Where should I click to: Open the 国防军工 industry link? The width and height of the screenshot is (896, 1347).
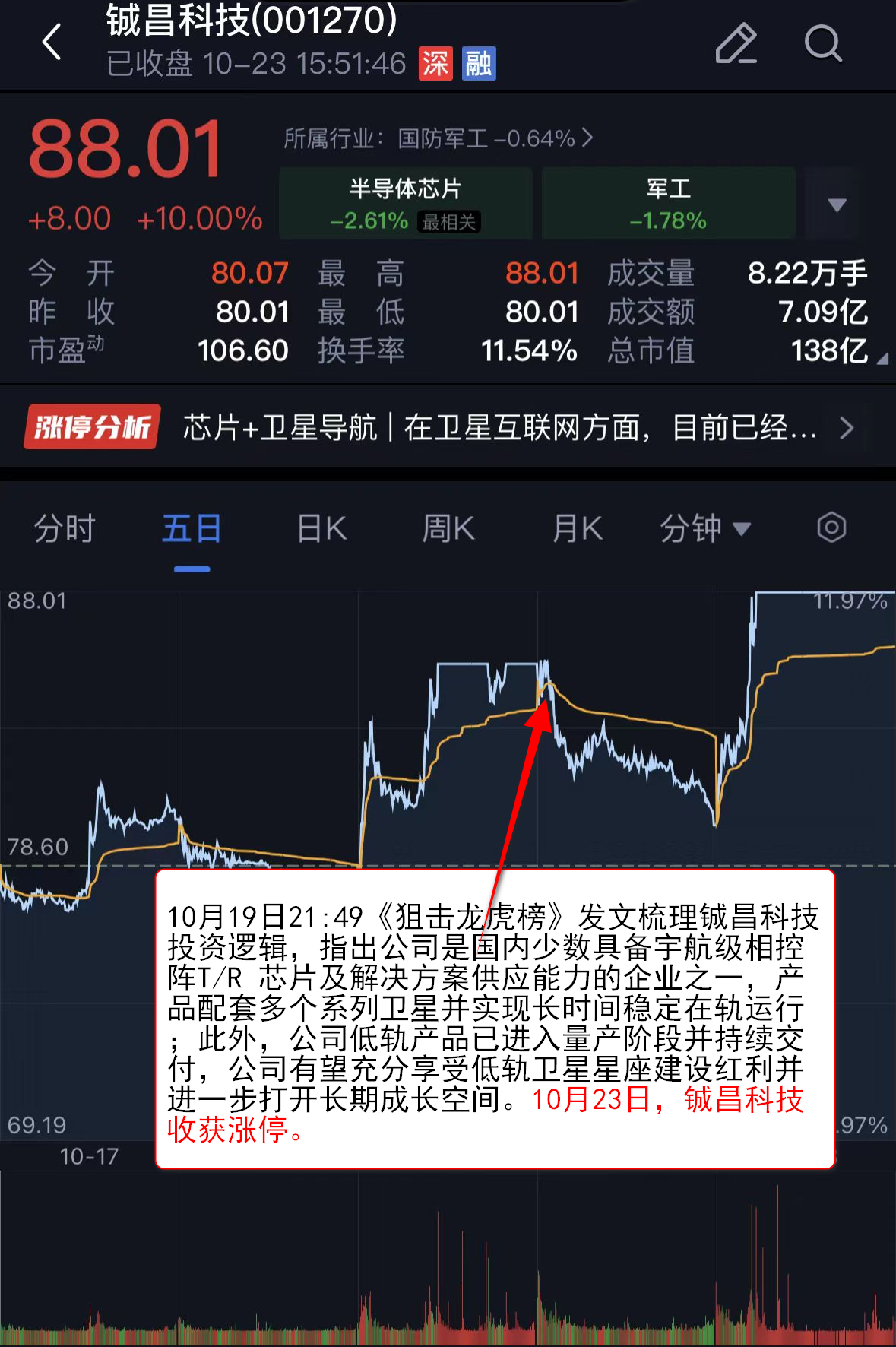pyautogui.click(x=438, y=138)
